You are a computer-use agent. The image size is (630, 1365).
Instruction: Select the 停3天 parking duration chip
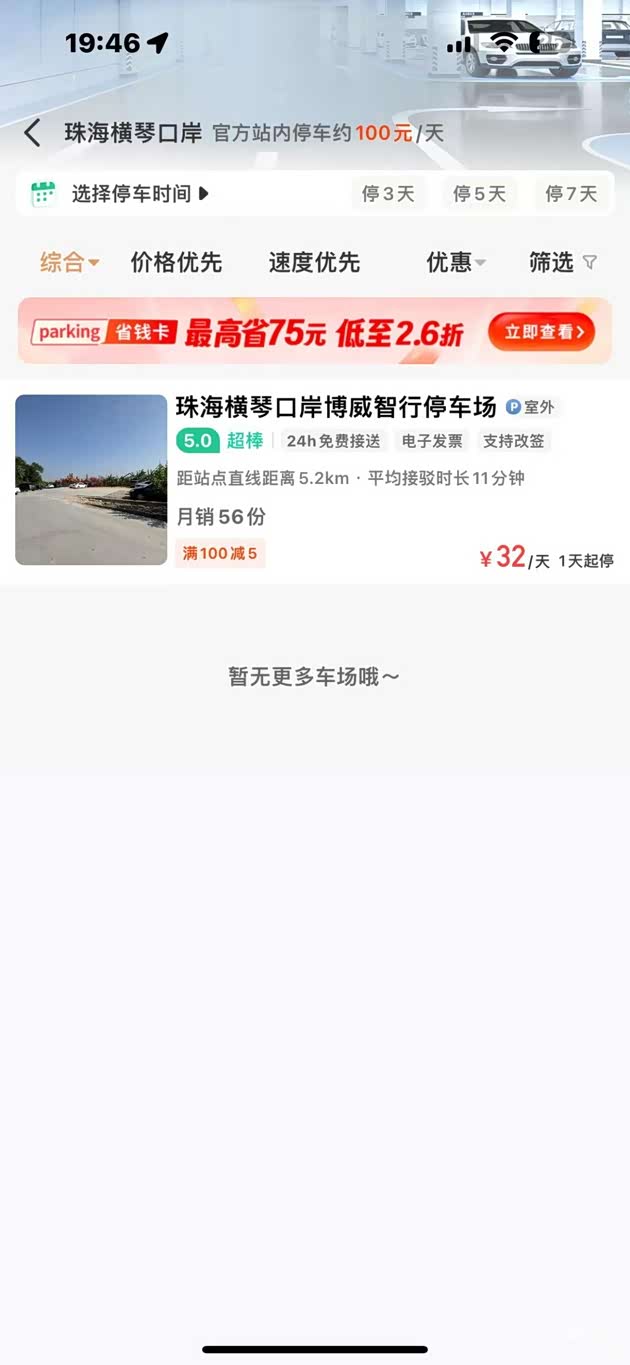[388, 194]
